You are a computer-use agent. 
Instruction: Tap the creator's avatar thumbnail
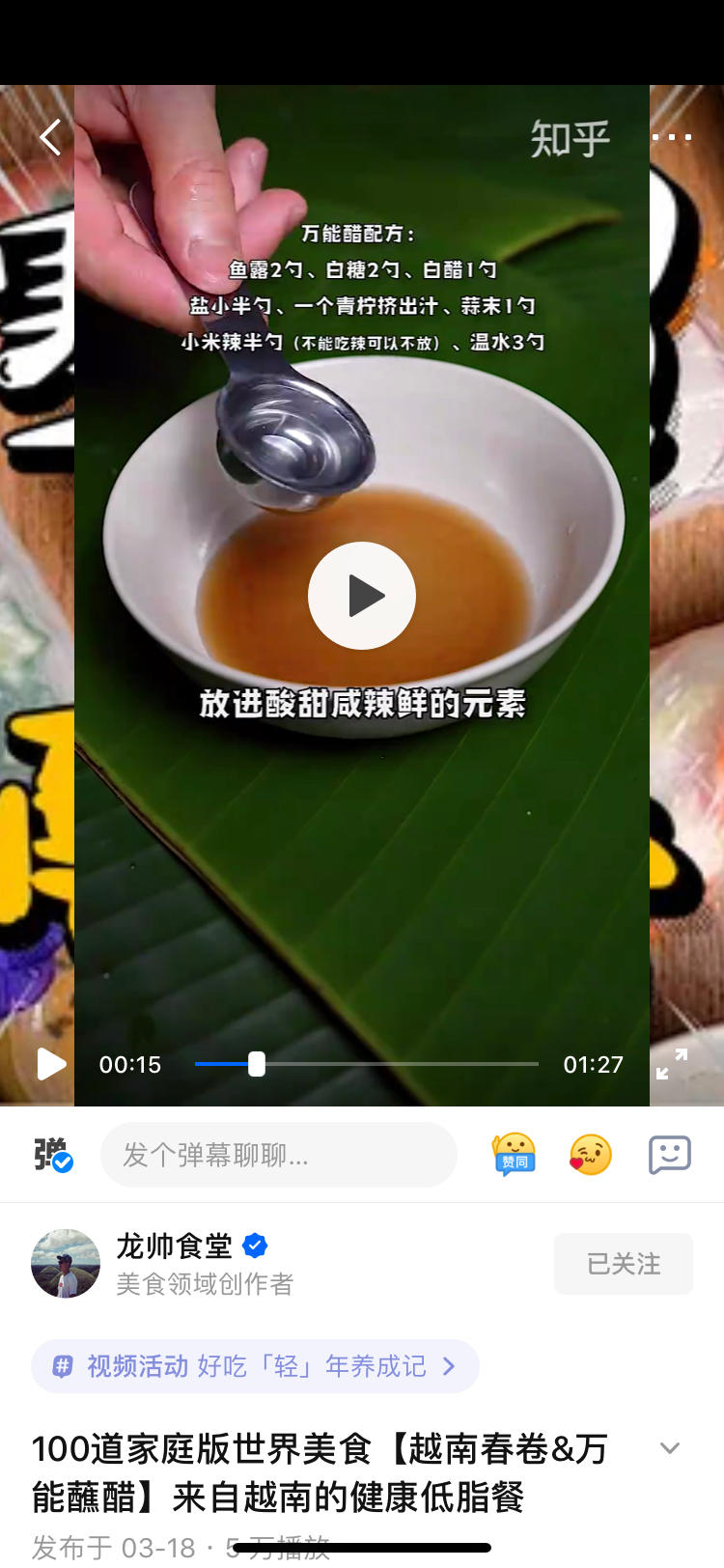(65, 1263)
